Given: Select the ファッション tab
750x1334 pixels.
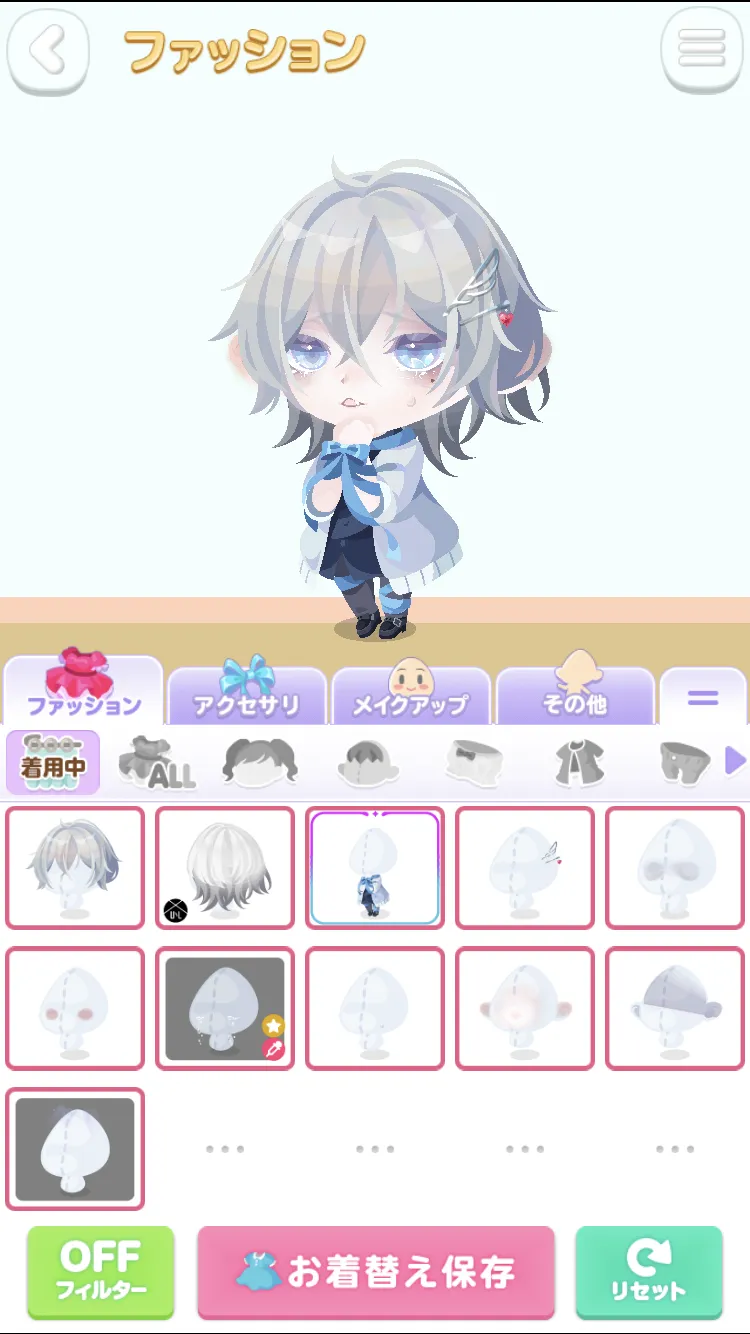Looking at the screenshot, I should pos(83,687).
